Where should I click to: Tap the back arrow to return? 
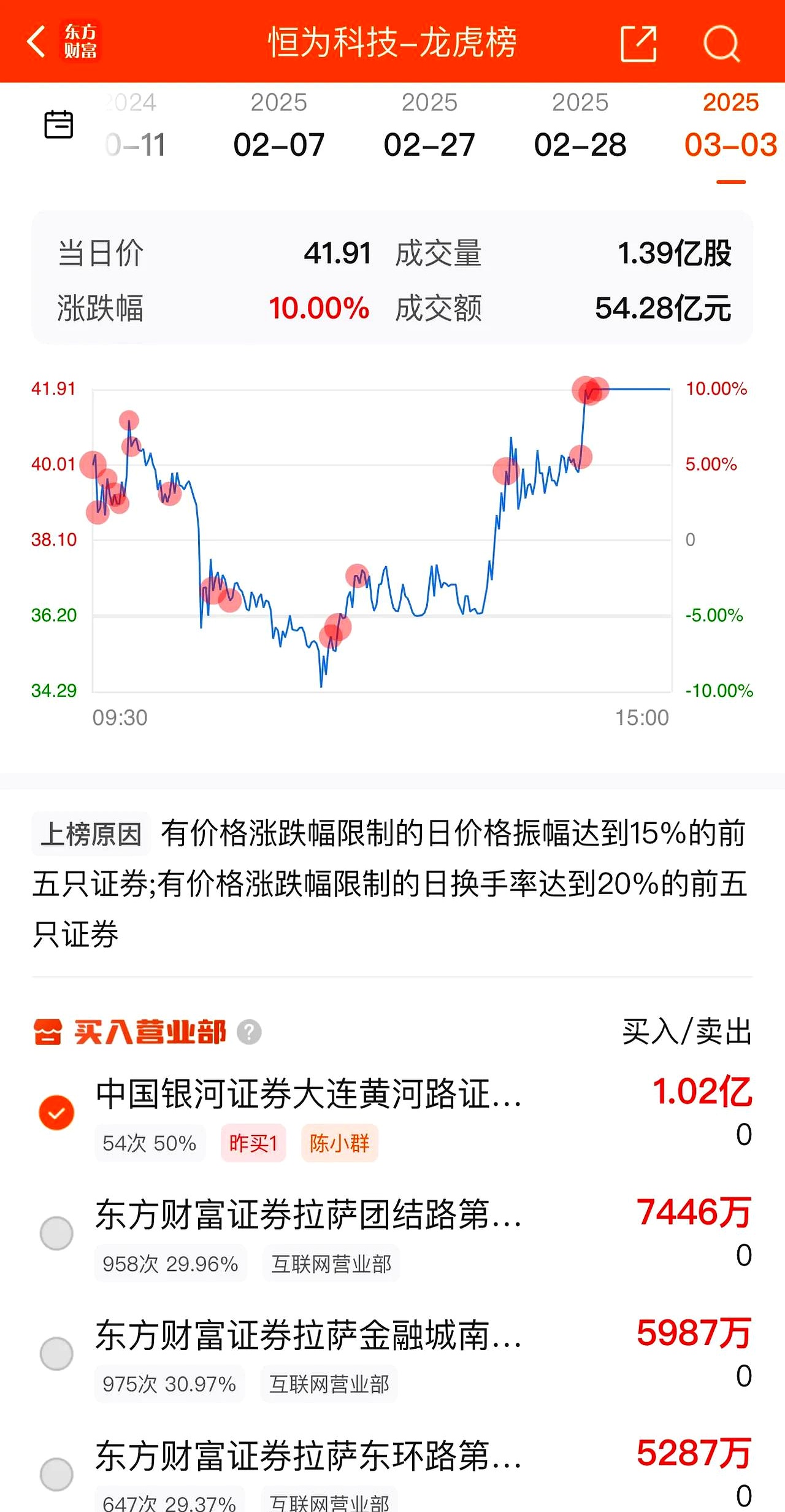point(36,43)
